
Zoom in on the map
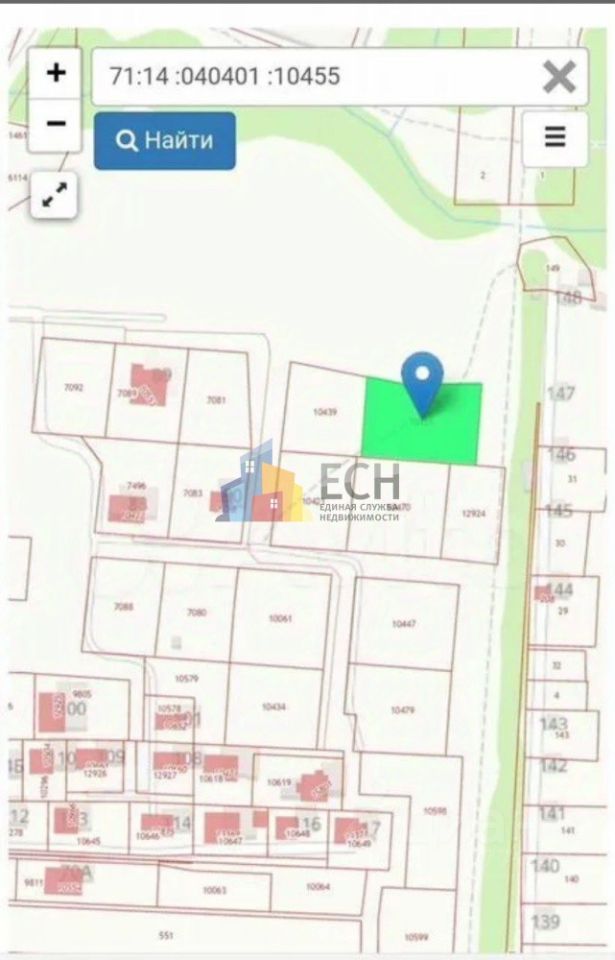pos(56,73)
